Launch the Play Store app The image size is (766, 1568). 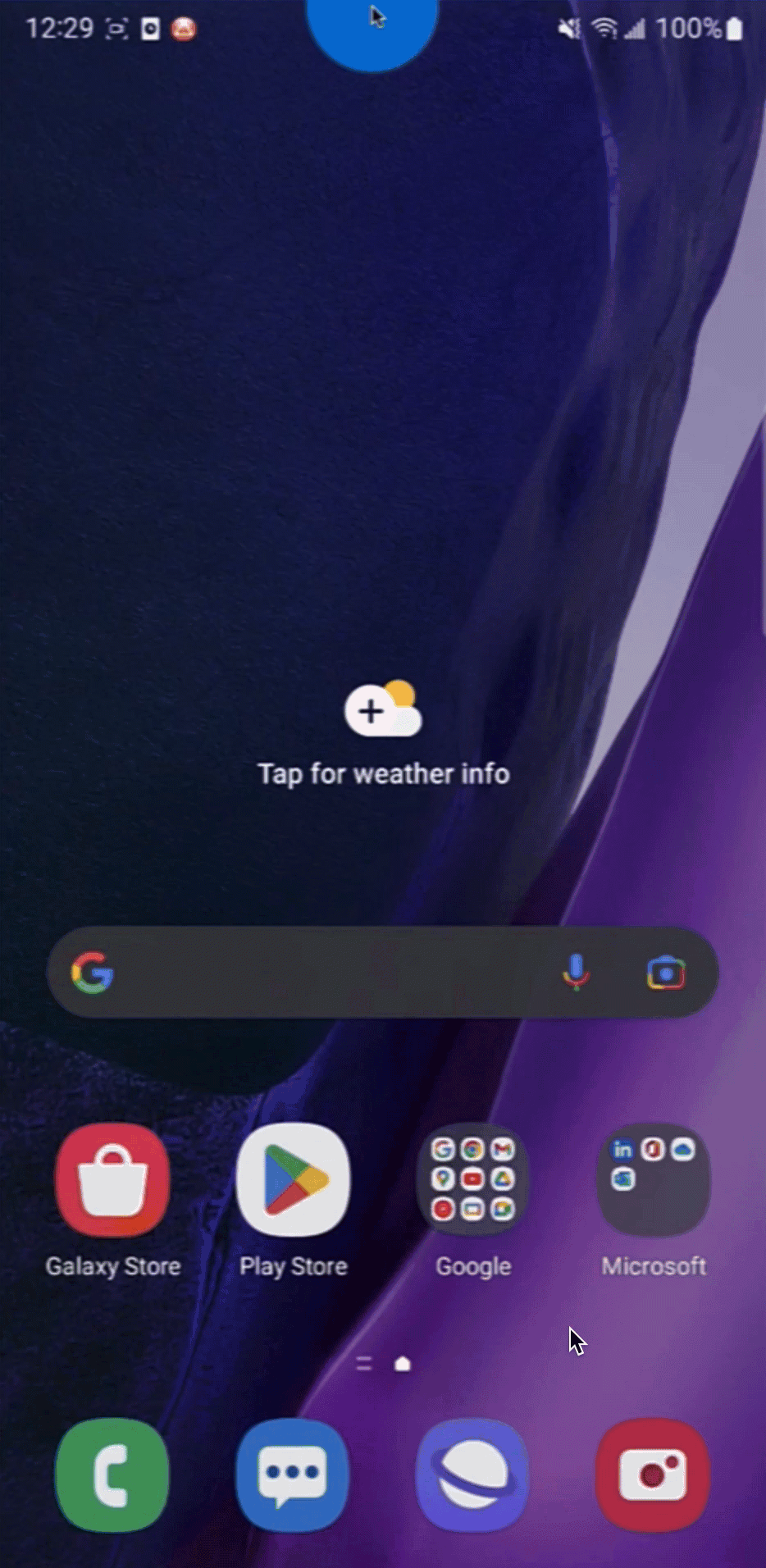pos(293,1181)
